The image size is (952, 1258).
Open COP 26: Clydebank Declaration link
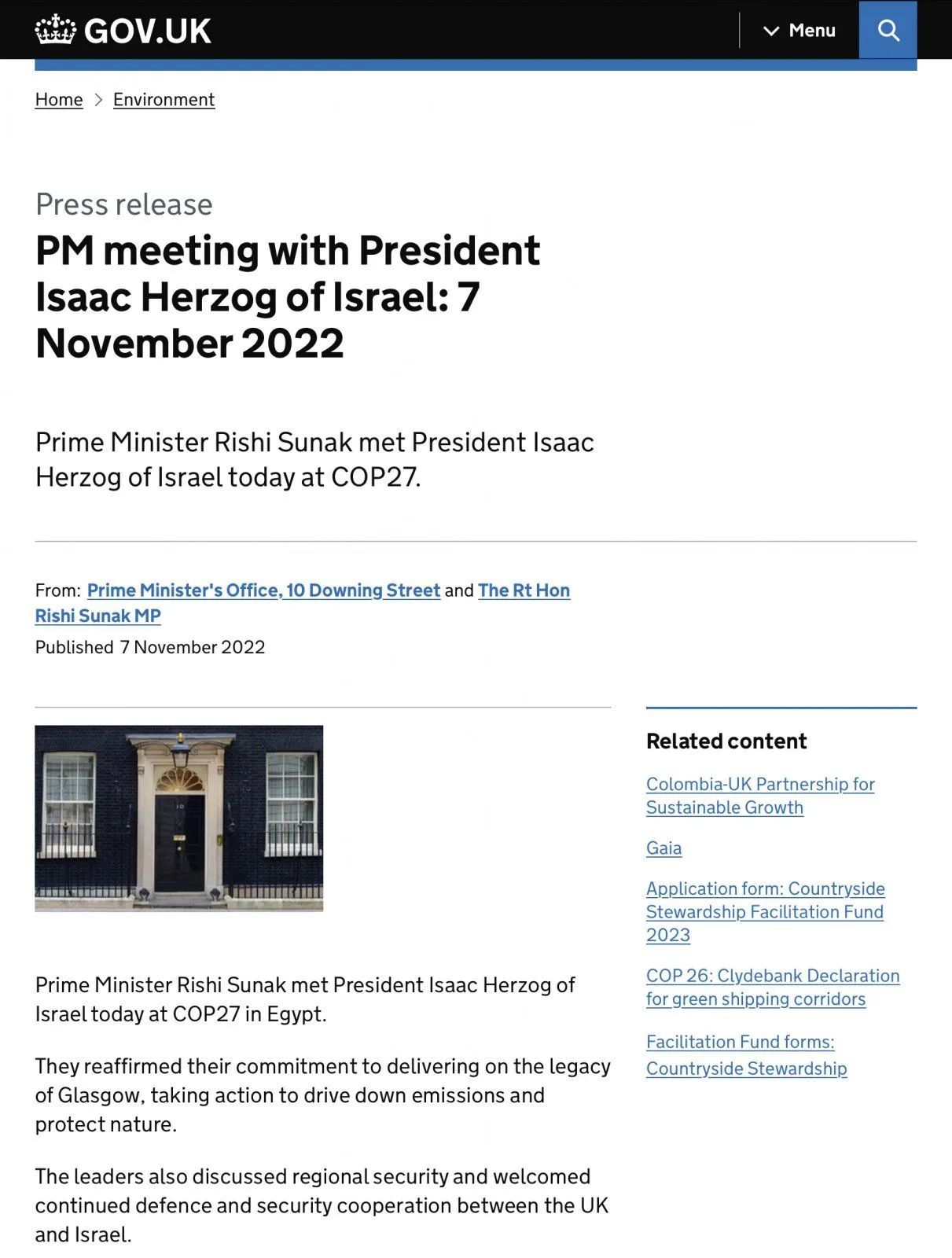[772, 987]
